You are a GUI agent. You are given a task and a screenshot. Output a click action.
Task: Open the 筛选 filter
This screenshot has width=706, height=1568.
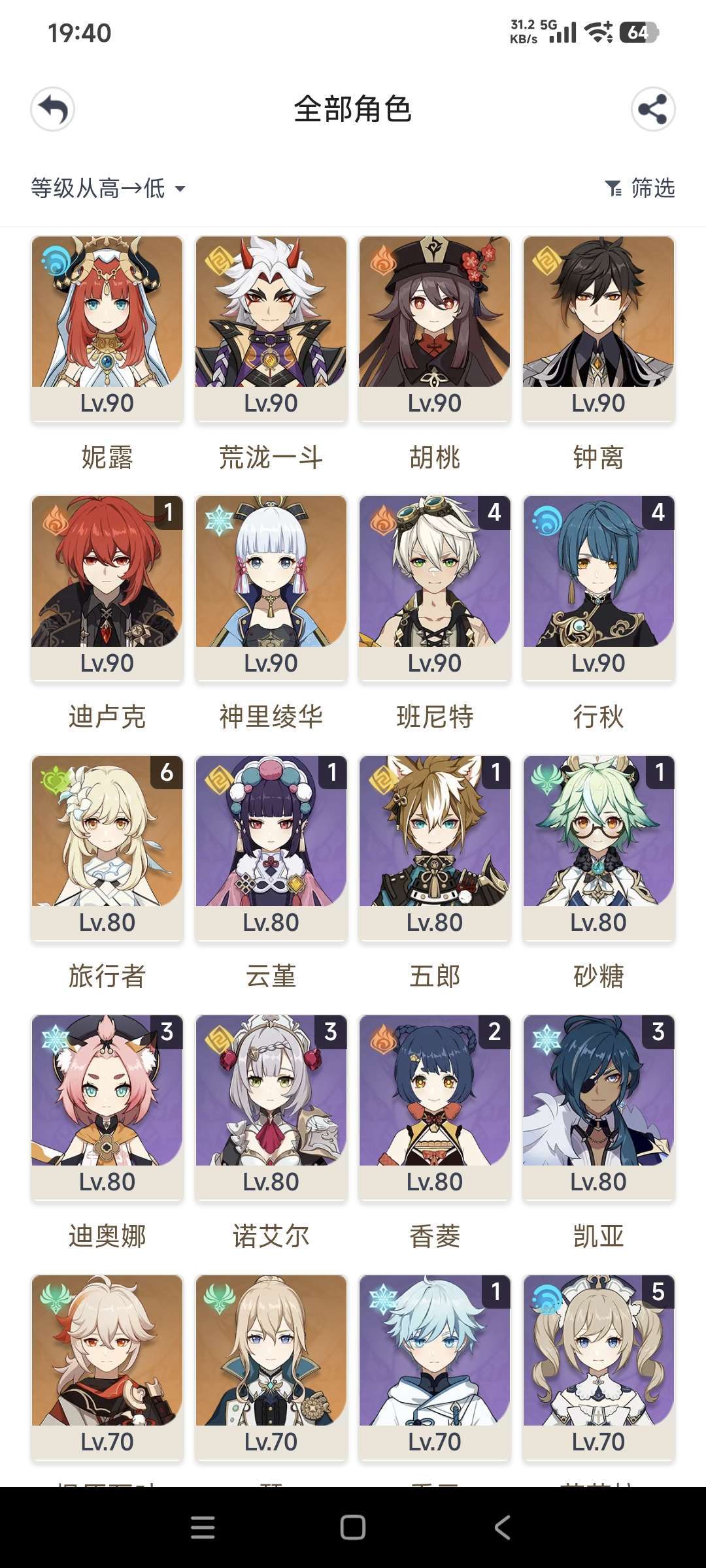click(x=640, y=189)
